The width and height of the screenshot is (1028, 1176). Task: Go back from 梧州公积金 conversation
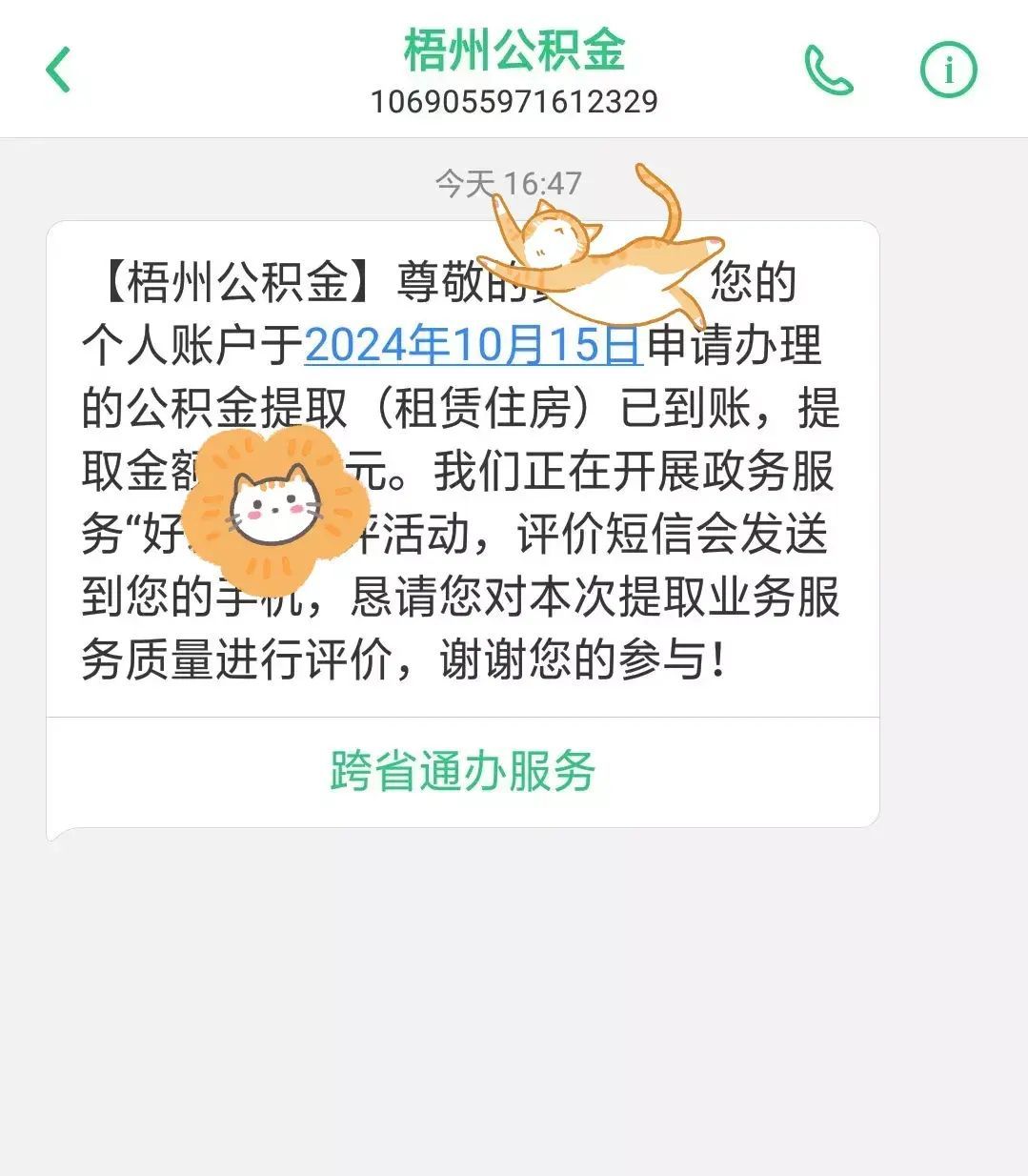coord(59,70)
